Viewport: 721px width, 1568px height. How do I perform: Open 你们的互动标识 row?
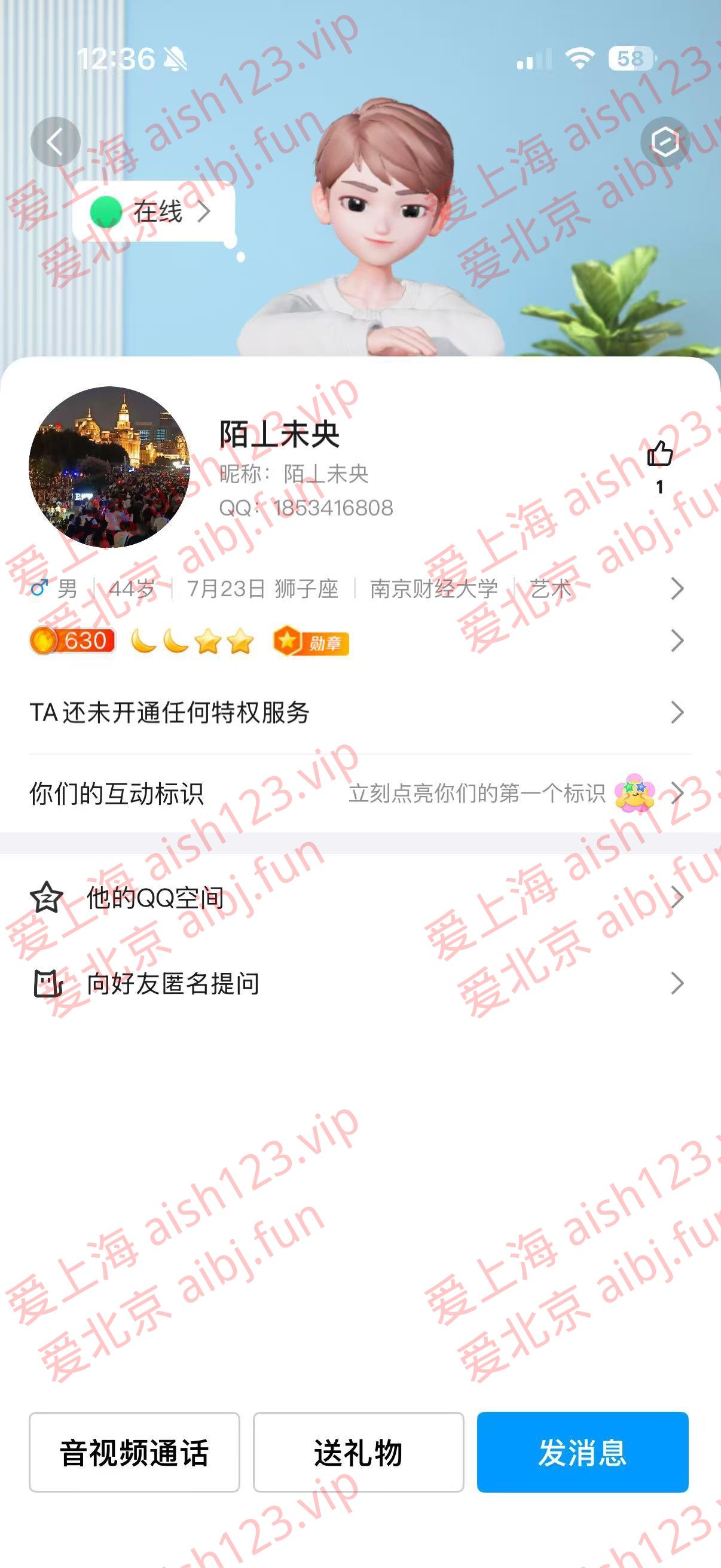click(359, 793)
